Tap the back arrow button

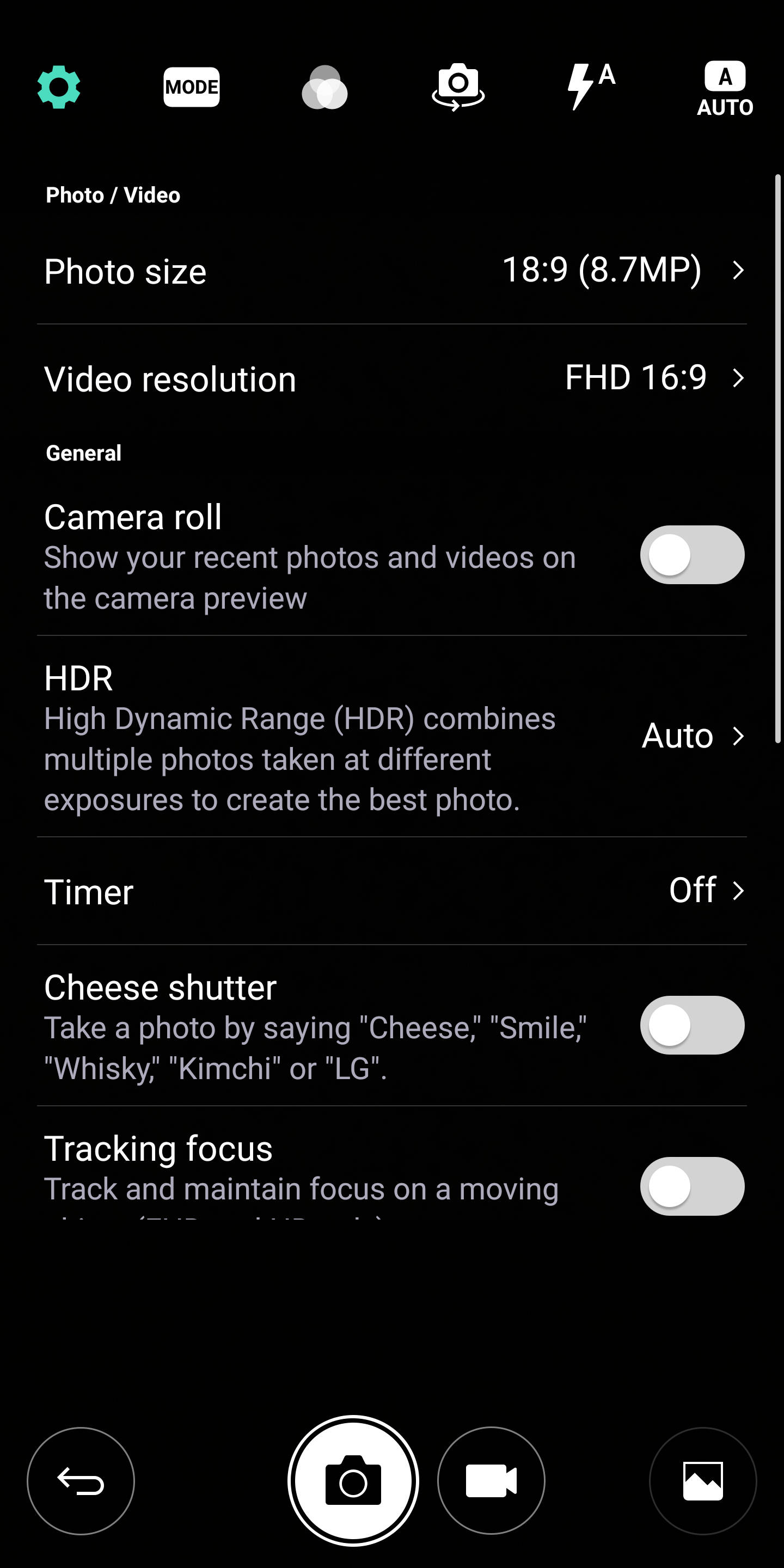(81, 1481)
